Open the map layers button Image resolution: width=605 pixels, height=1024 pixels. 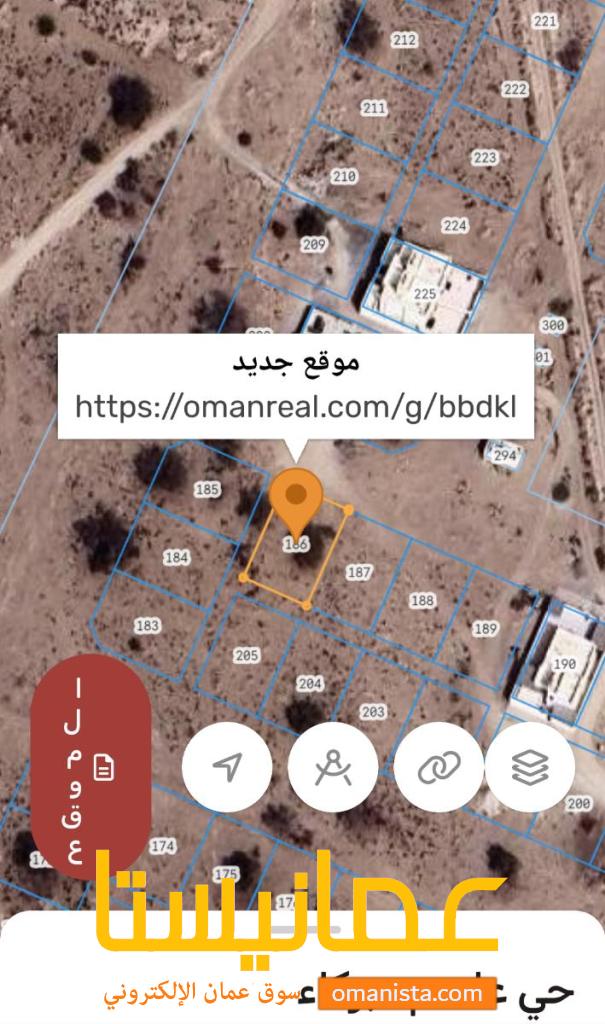[530, 768]
